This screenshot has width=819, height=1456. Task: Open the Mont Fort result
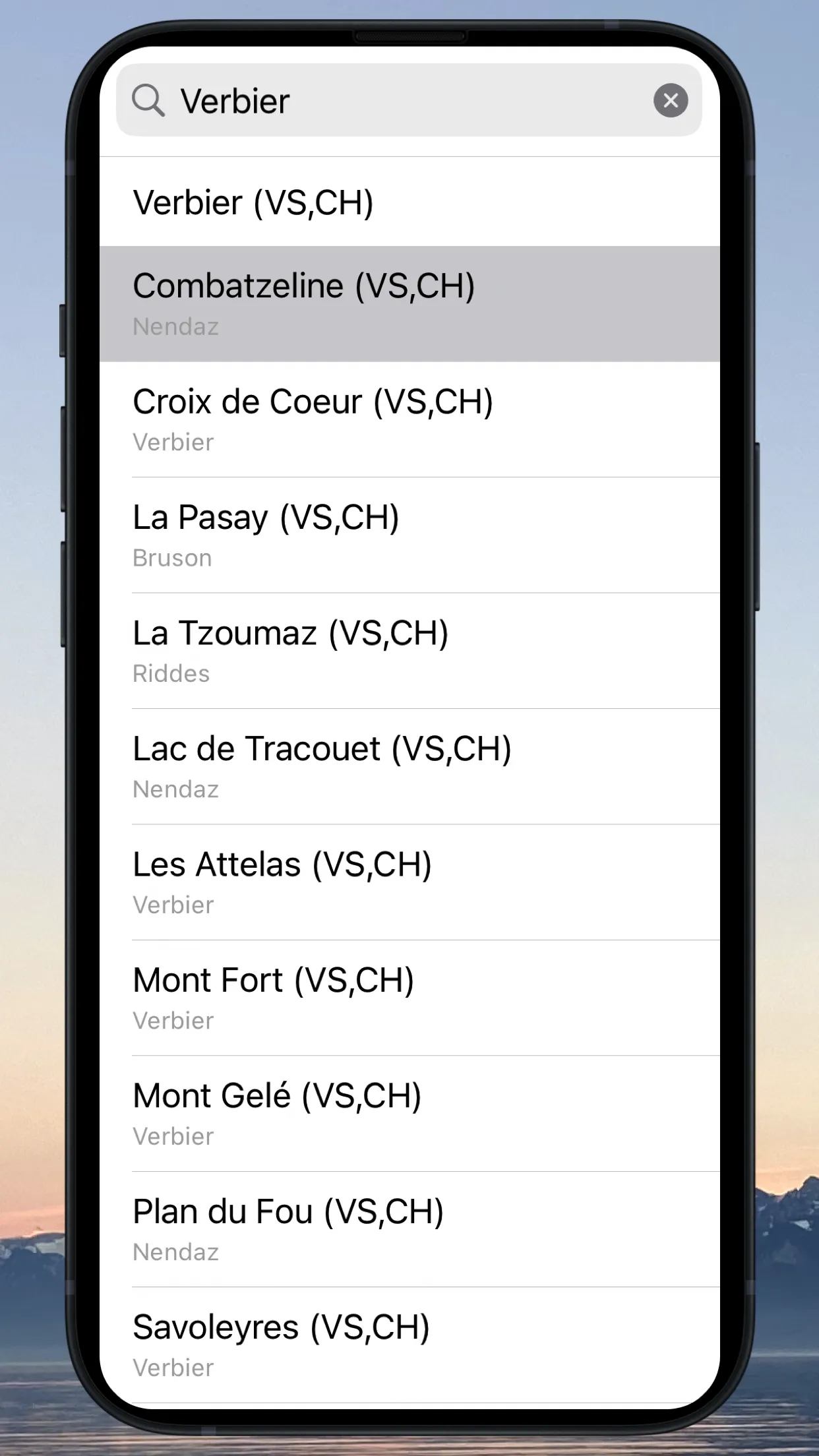pyautogui.click(x=409, y=998)
